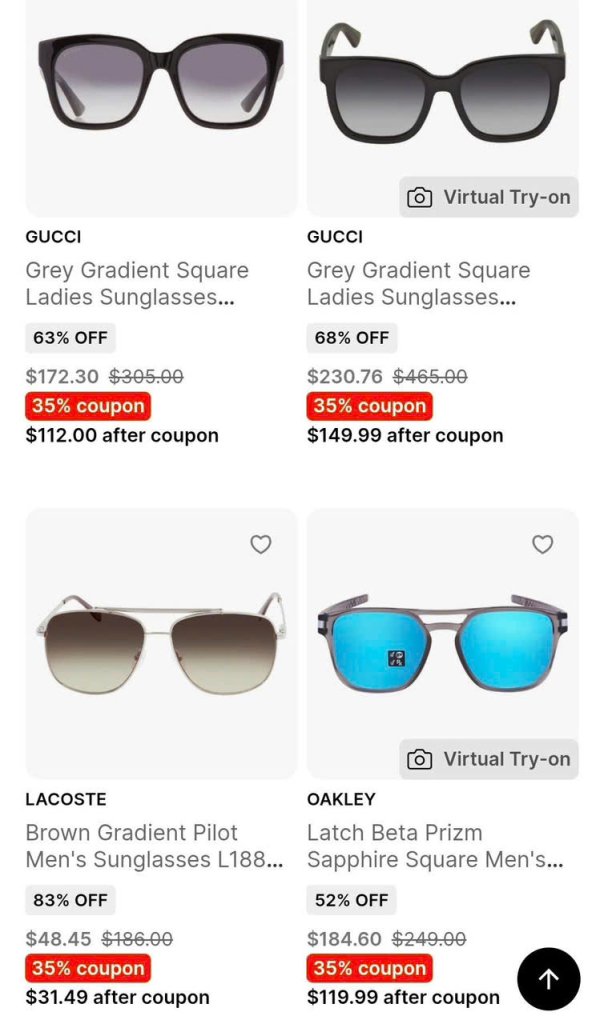Apply 35% coupon on $172.30 Gucci sunglasses
Viewport: 604px width, 1024px height.
88,406
